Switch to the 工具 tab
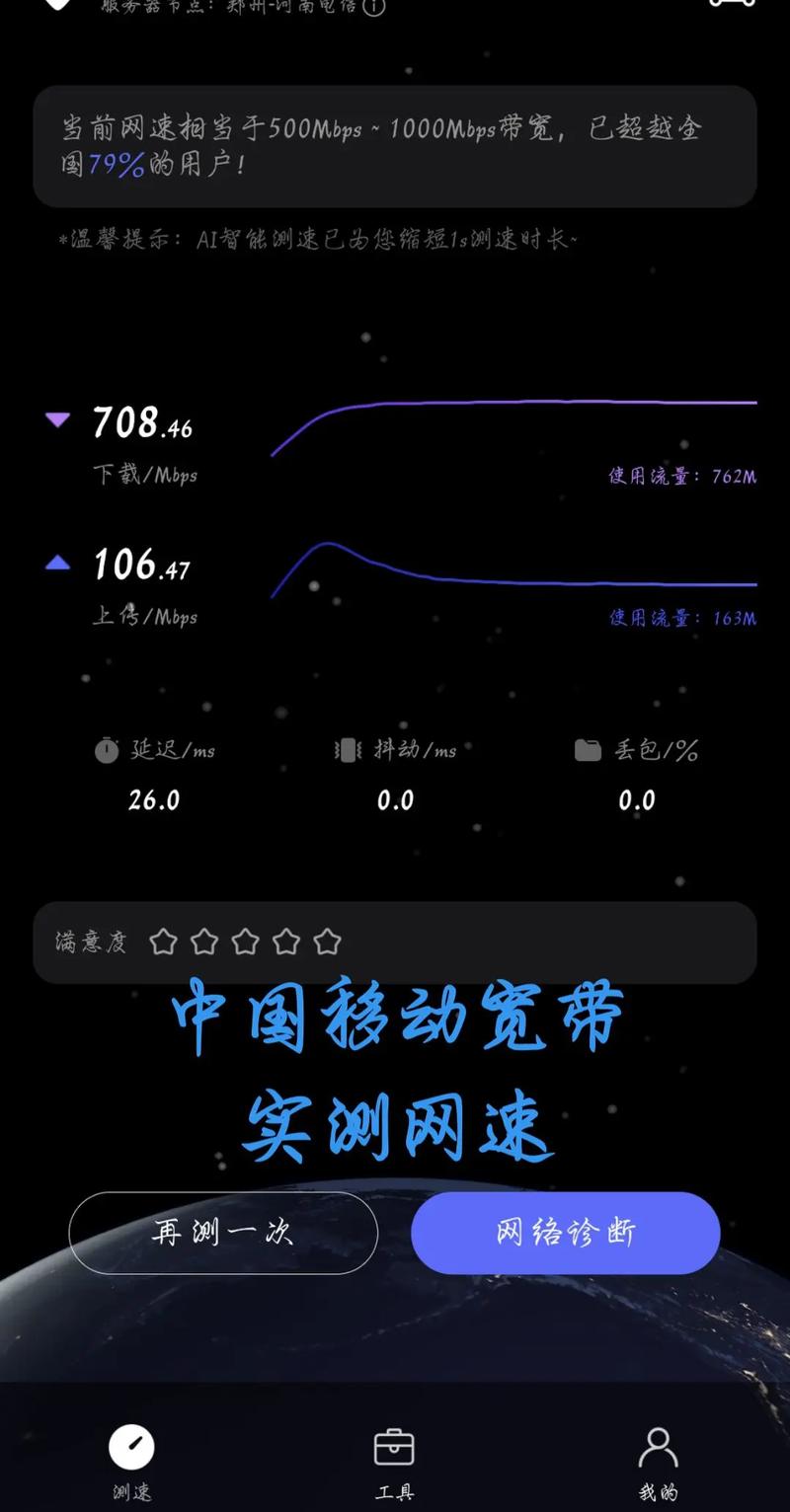Image resolution: width=790 pixels, height=1512 pixels. tap(394, 1447)
